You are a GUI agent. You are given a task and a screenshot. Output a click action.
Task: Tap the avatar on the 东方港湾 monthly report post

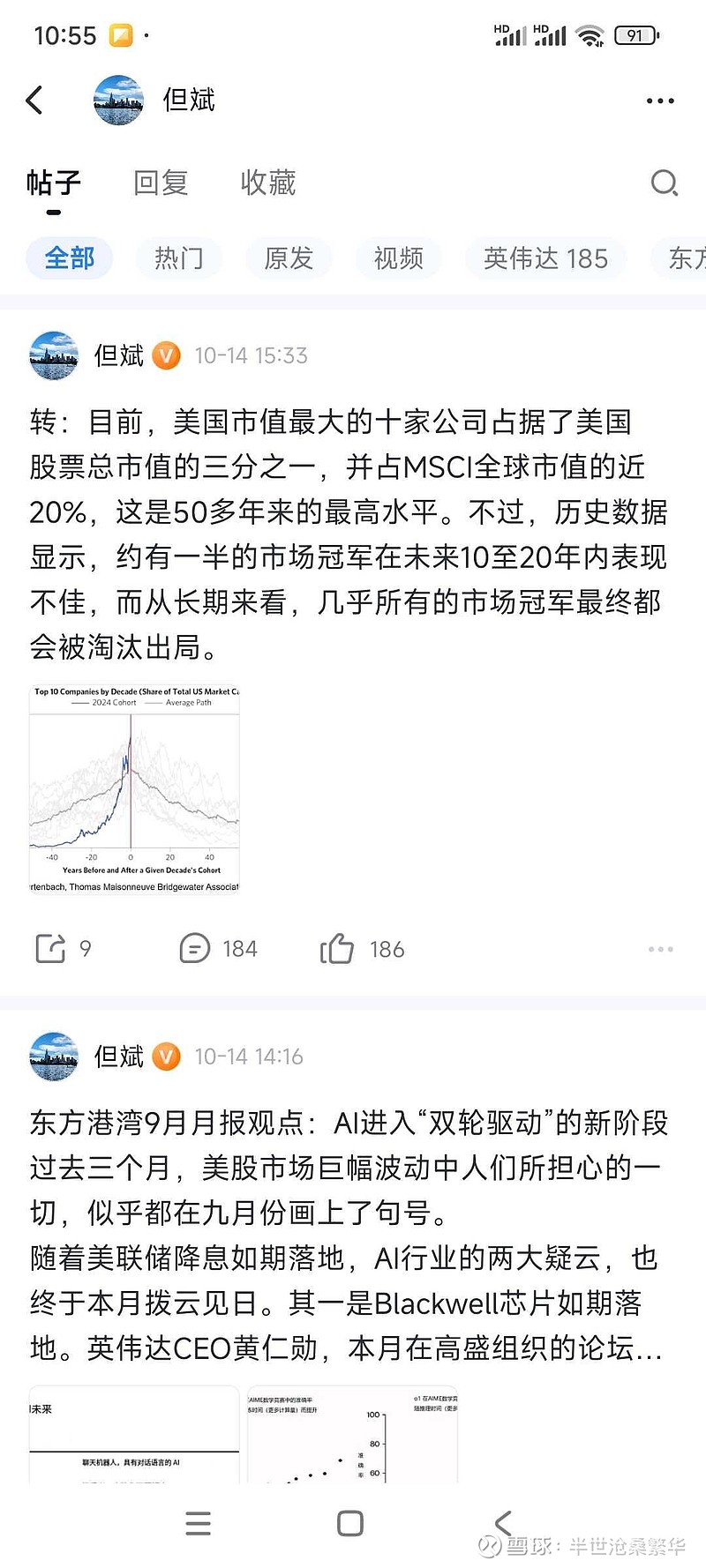[53, 1056]
